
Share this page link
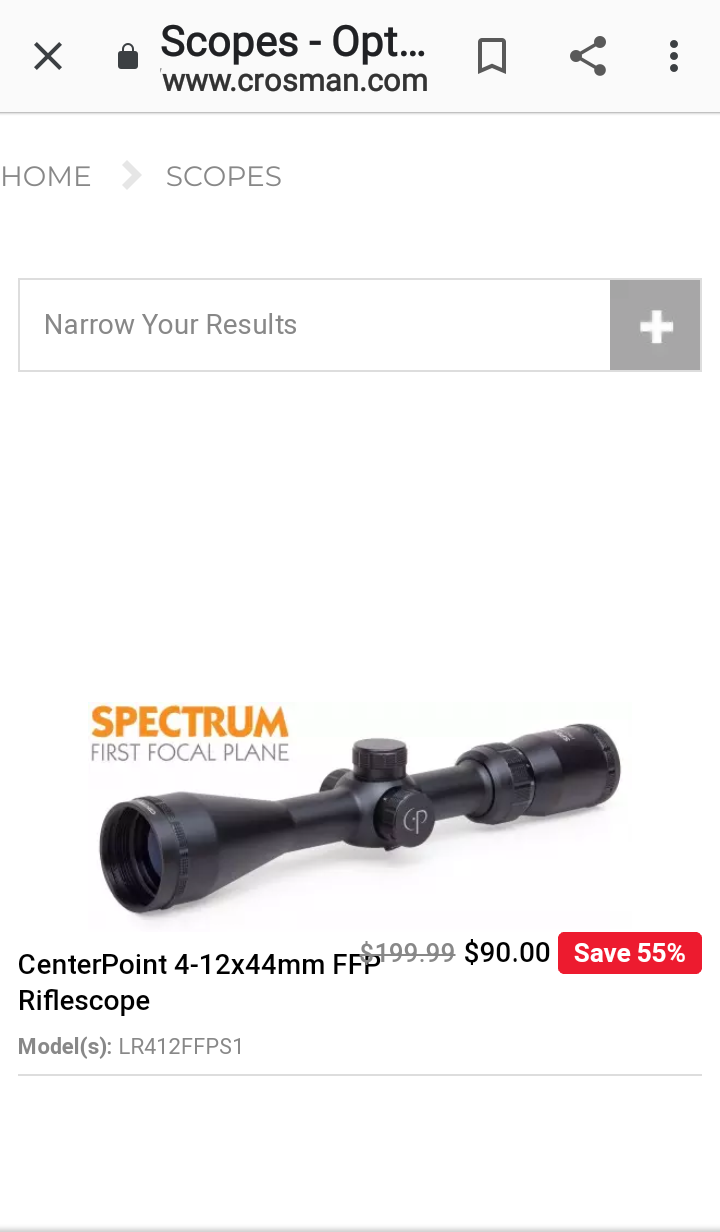[588, 57]
